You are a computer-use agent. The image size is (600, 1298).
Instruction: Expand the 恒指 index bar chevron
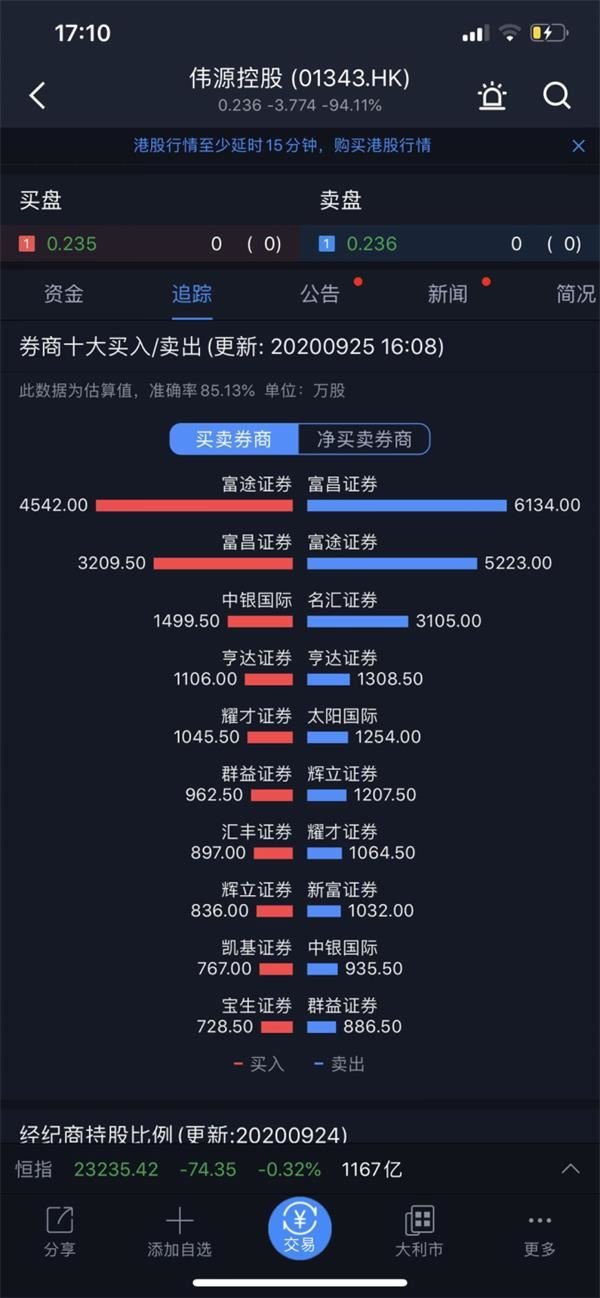[570, 1169]
